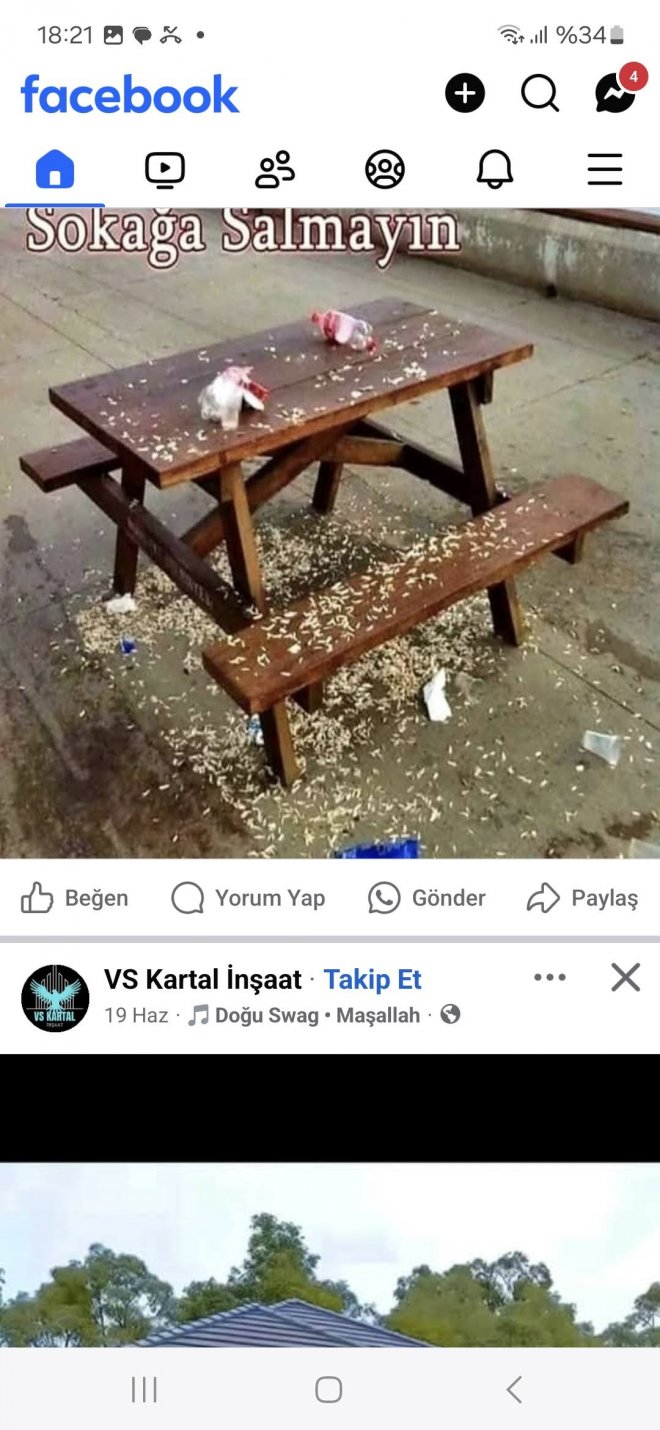Open the notifications bell

(495, 169)
